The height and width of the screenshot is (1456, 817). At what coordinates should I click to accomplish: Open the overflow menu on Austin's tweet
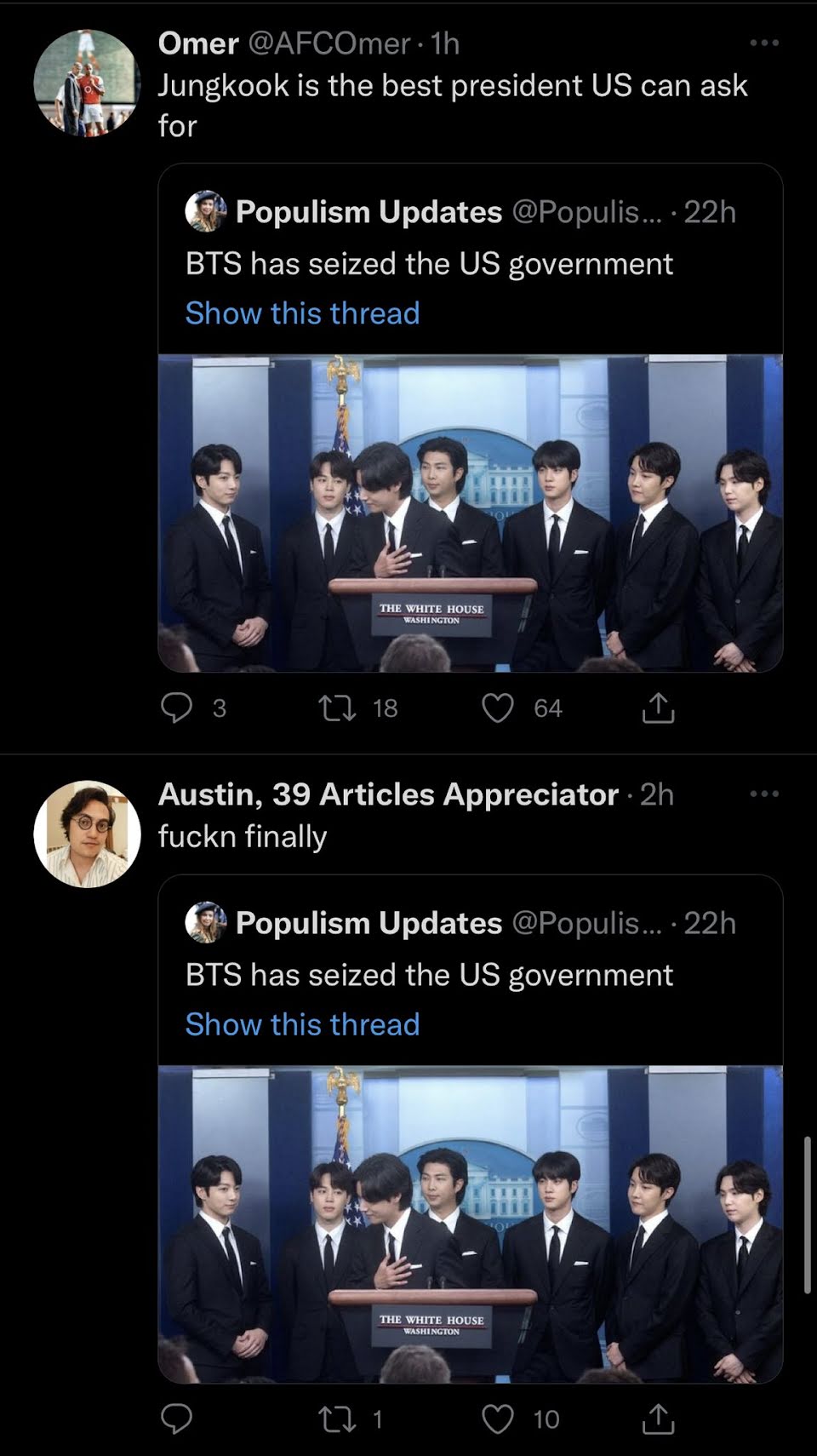763,794
